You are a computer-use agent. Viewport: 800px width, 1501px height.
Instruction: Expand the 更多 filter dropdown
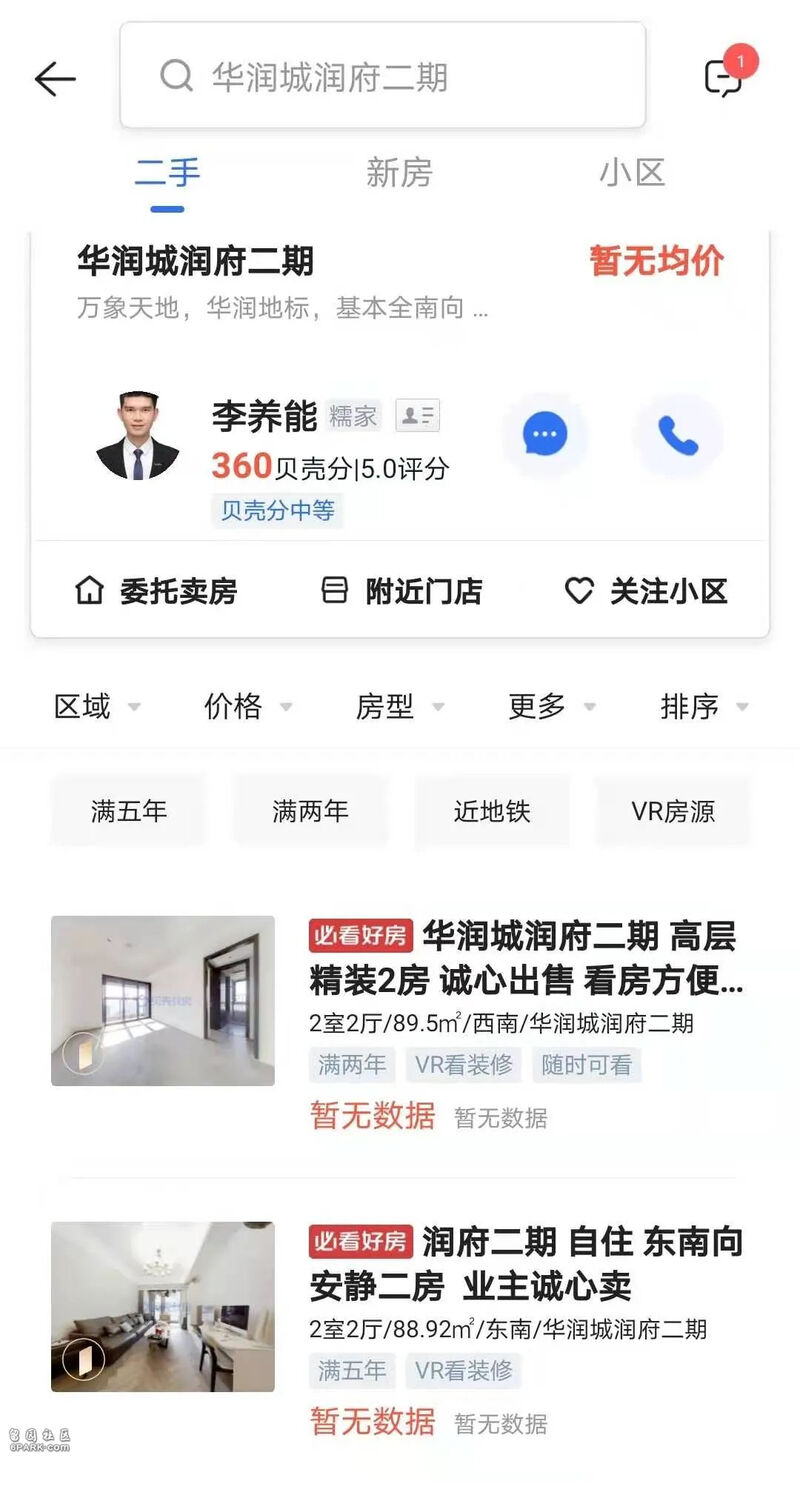(x=552, y=707)
